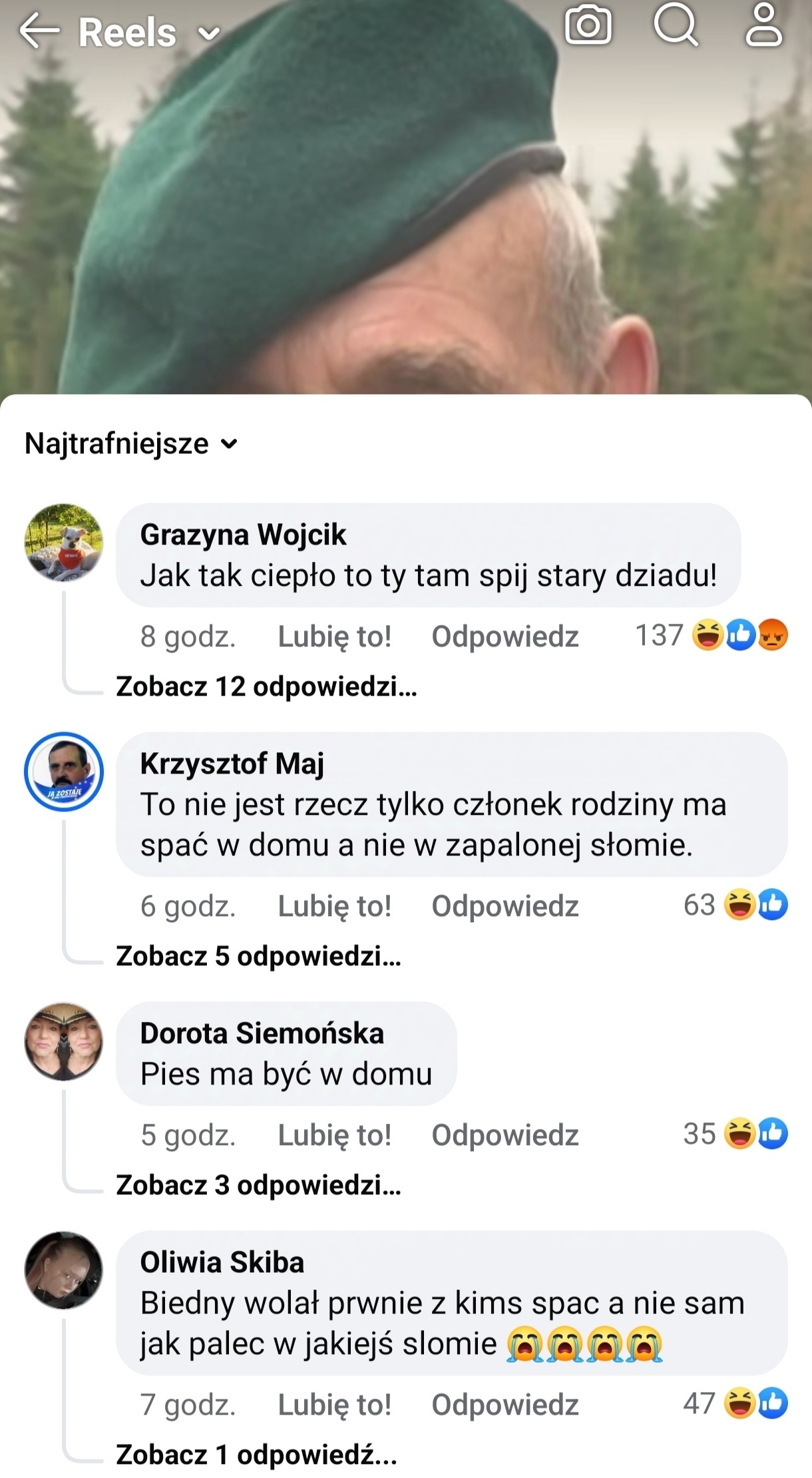Reply to Oliwia Skiba's comment
The height and width of the screenshot is (1478, 812).
(x=505, y=1405)
